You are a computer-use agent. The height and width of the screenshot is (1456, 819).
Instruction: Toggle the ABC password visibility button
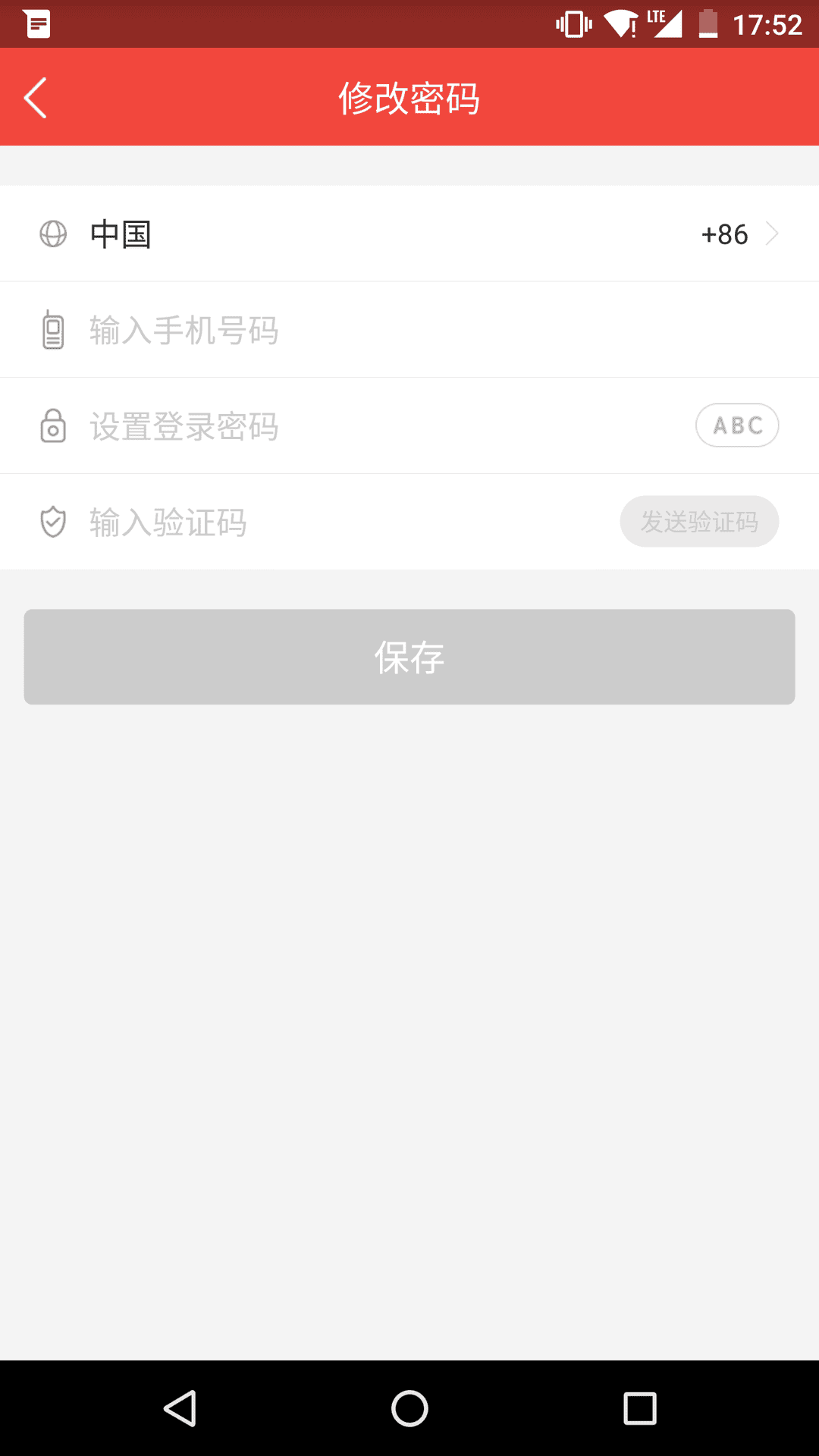pyautogui.click(x=737, y=425)
